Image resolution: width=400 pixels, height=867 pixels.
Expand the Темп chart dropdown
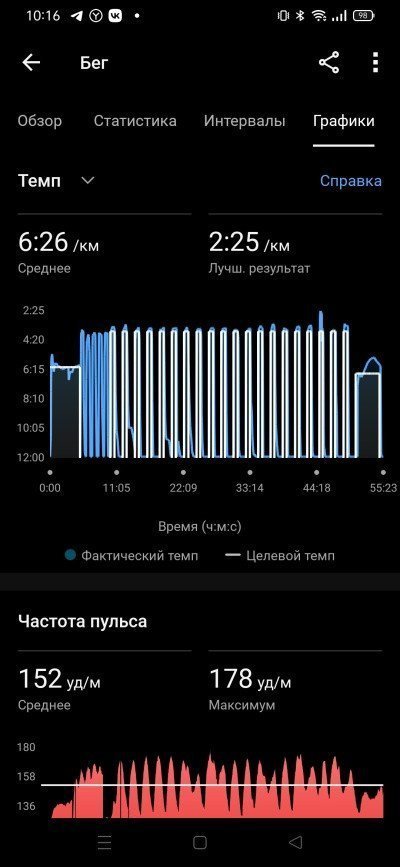click(56, 181)
